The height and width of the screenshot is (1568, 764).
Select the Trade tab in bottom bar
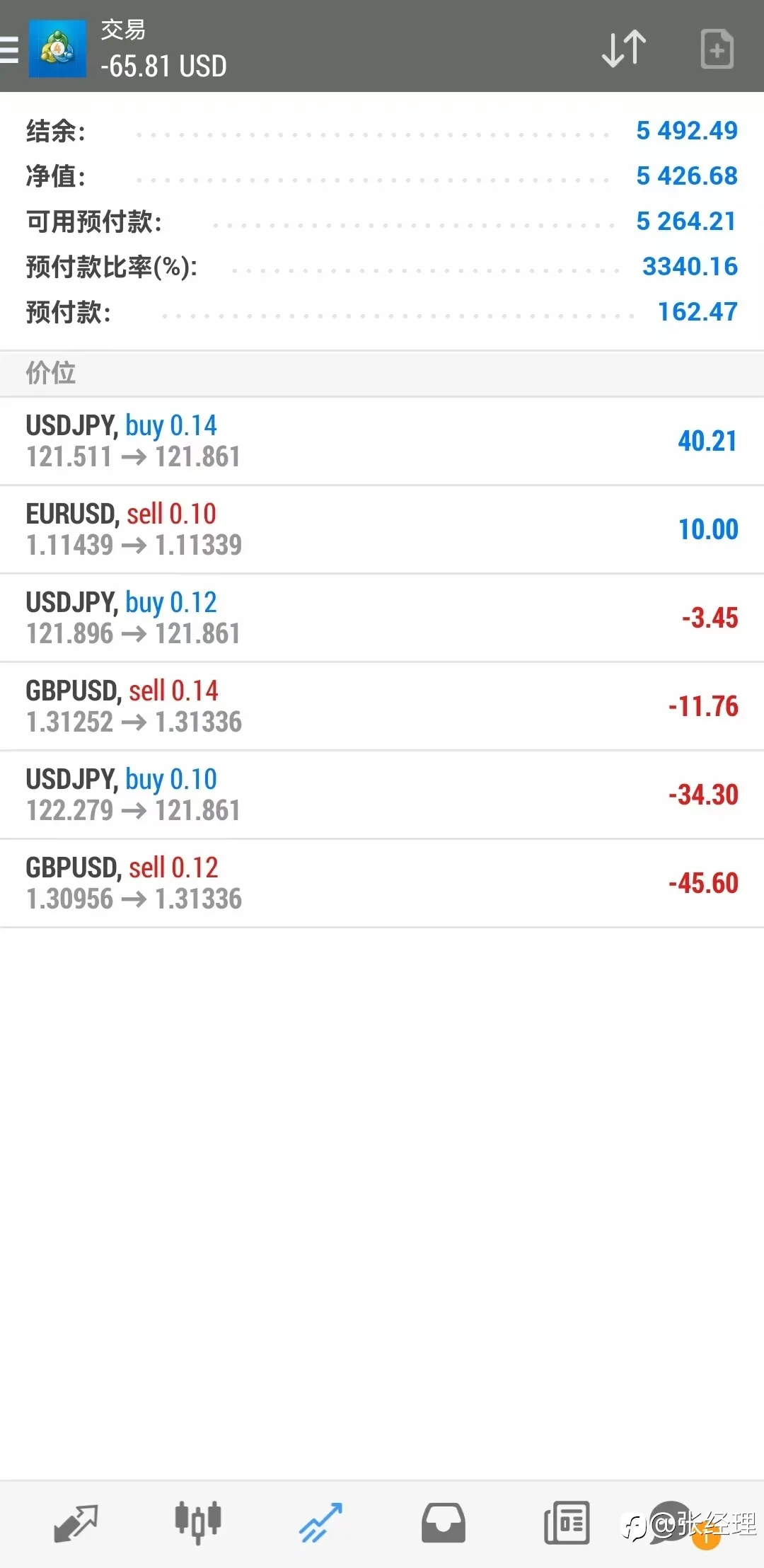[320, 1523]
